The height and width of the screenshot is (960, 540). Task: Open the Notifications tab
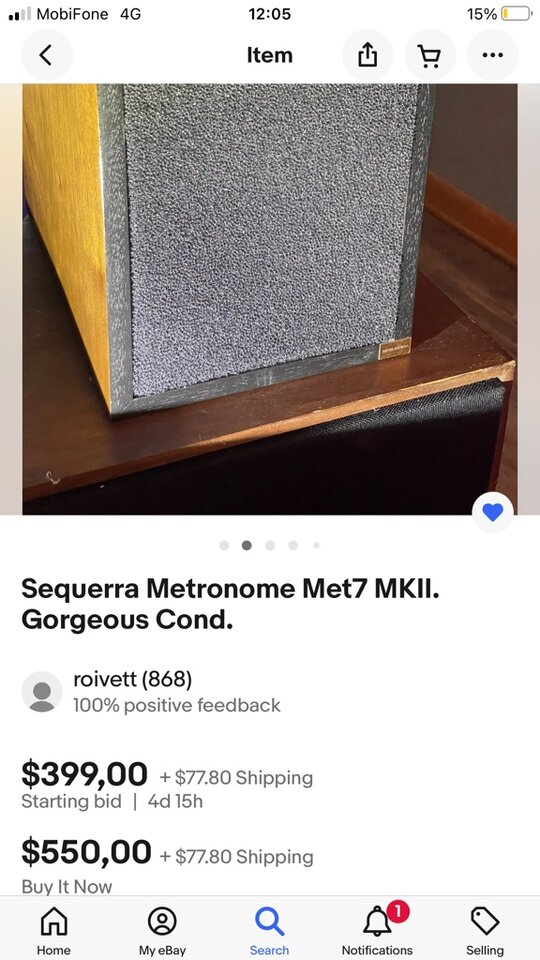(377, 930)
